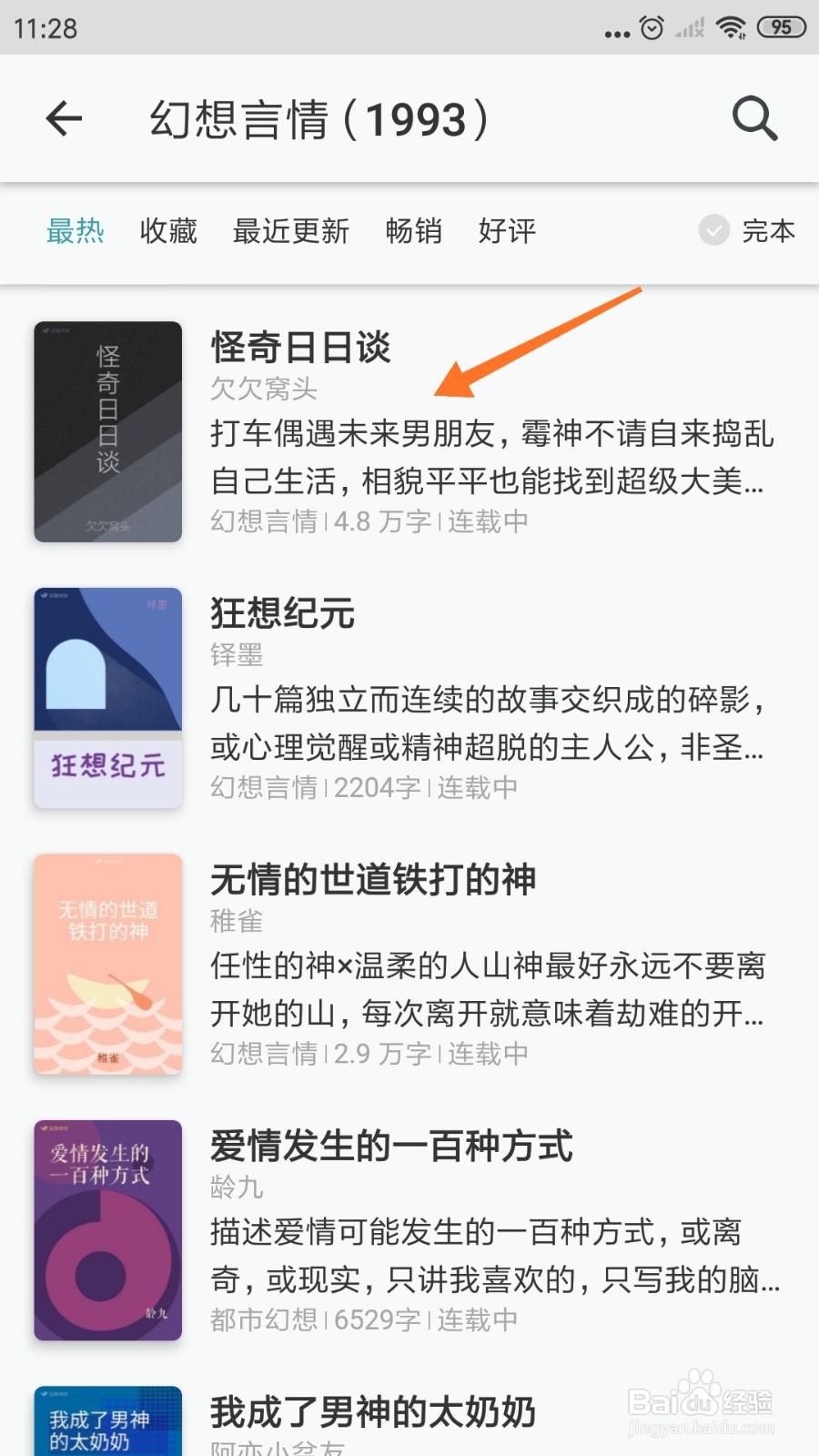Tap the 怪奇日日谈 book cover thumbnail
The width and height of the screenshot is (819, 1456).
[x=106, y=432]
